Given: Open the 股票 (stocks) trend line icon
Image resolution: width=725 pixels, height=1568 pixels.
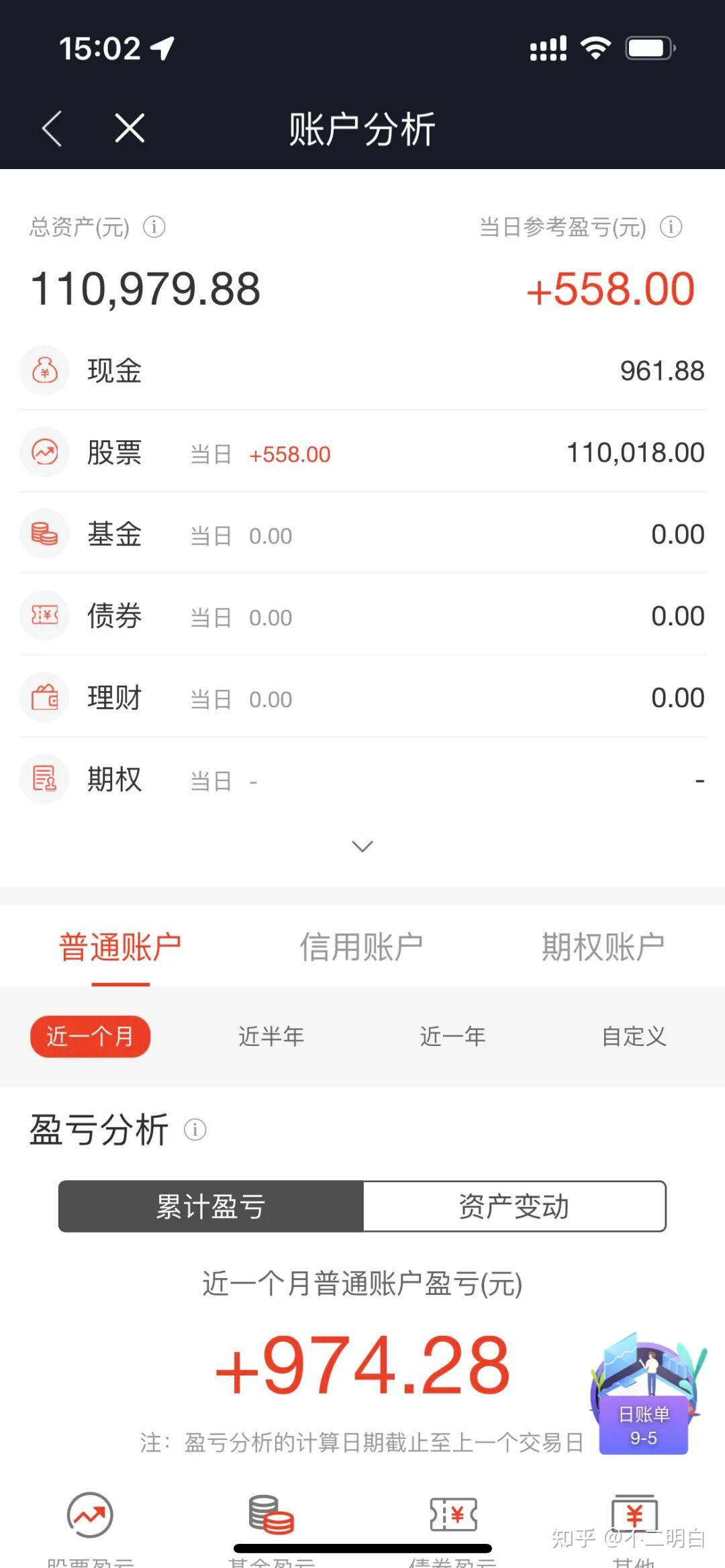Looking at the screenshot, I should point(44,452).
